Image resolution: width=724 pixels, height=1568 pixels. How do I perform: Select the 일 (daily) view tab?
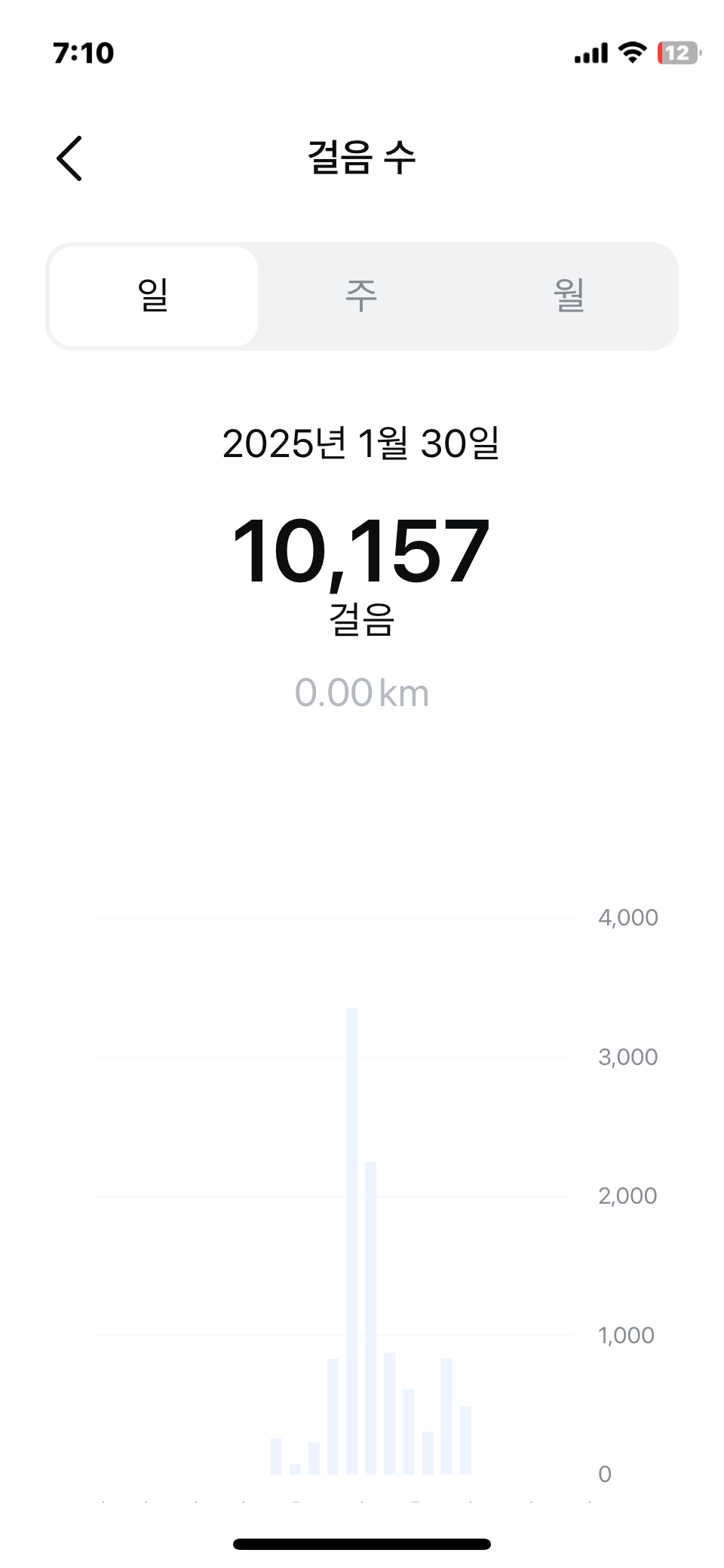(x=154, y=296)
